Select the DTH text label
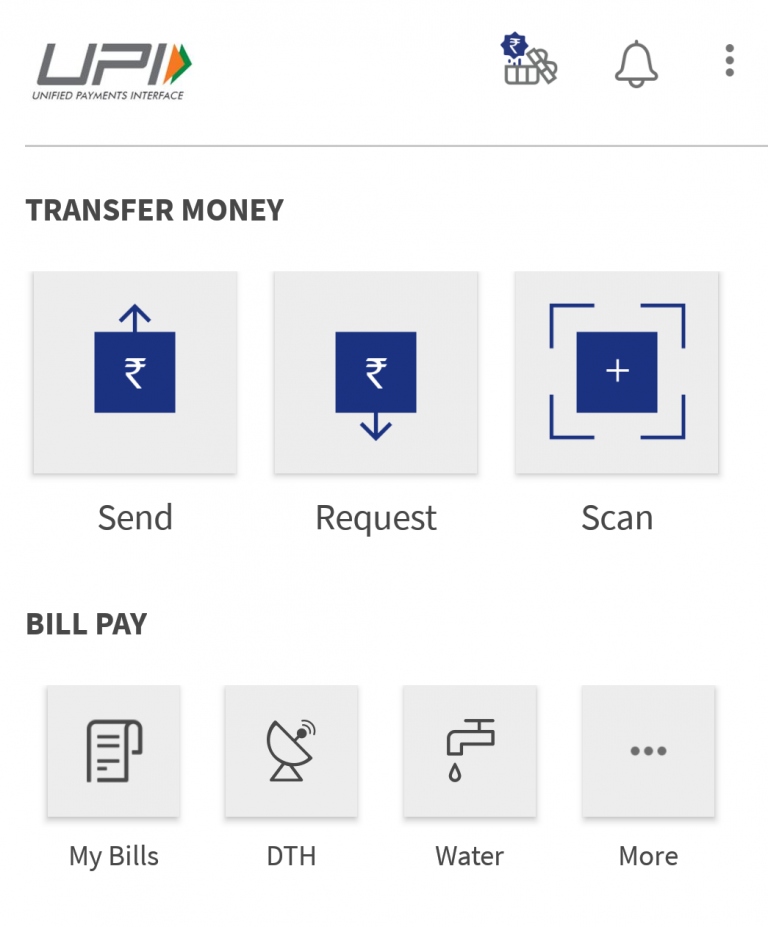The height and width of the screenshot is (927, 768). [291, 856]
